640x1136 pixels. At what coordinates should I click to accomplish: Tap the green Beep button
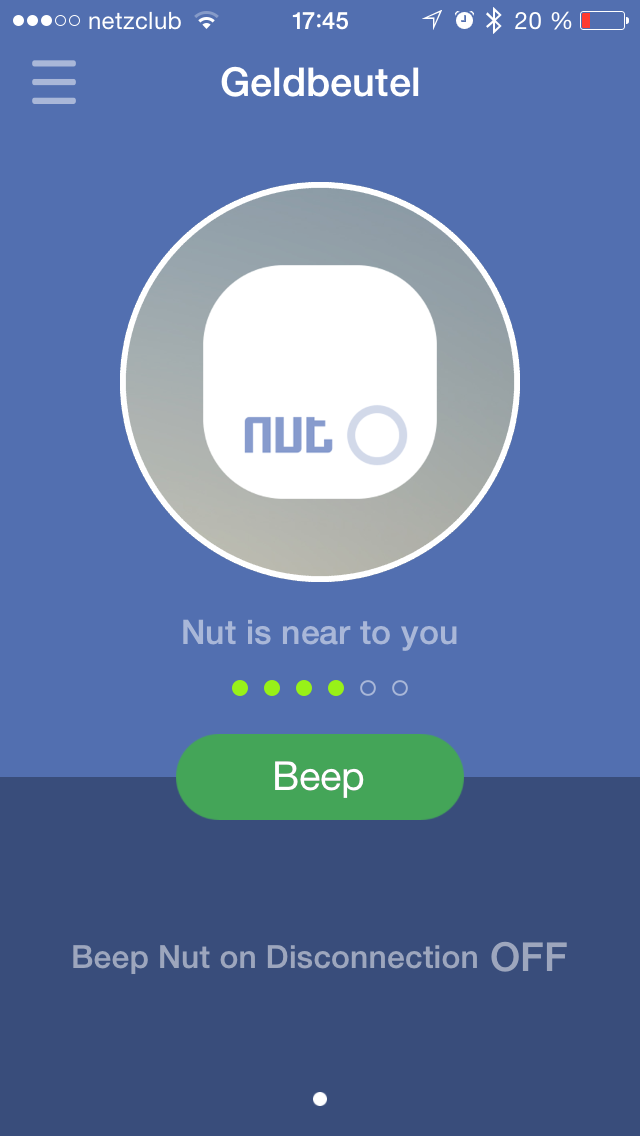(320, 777)
